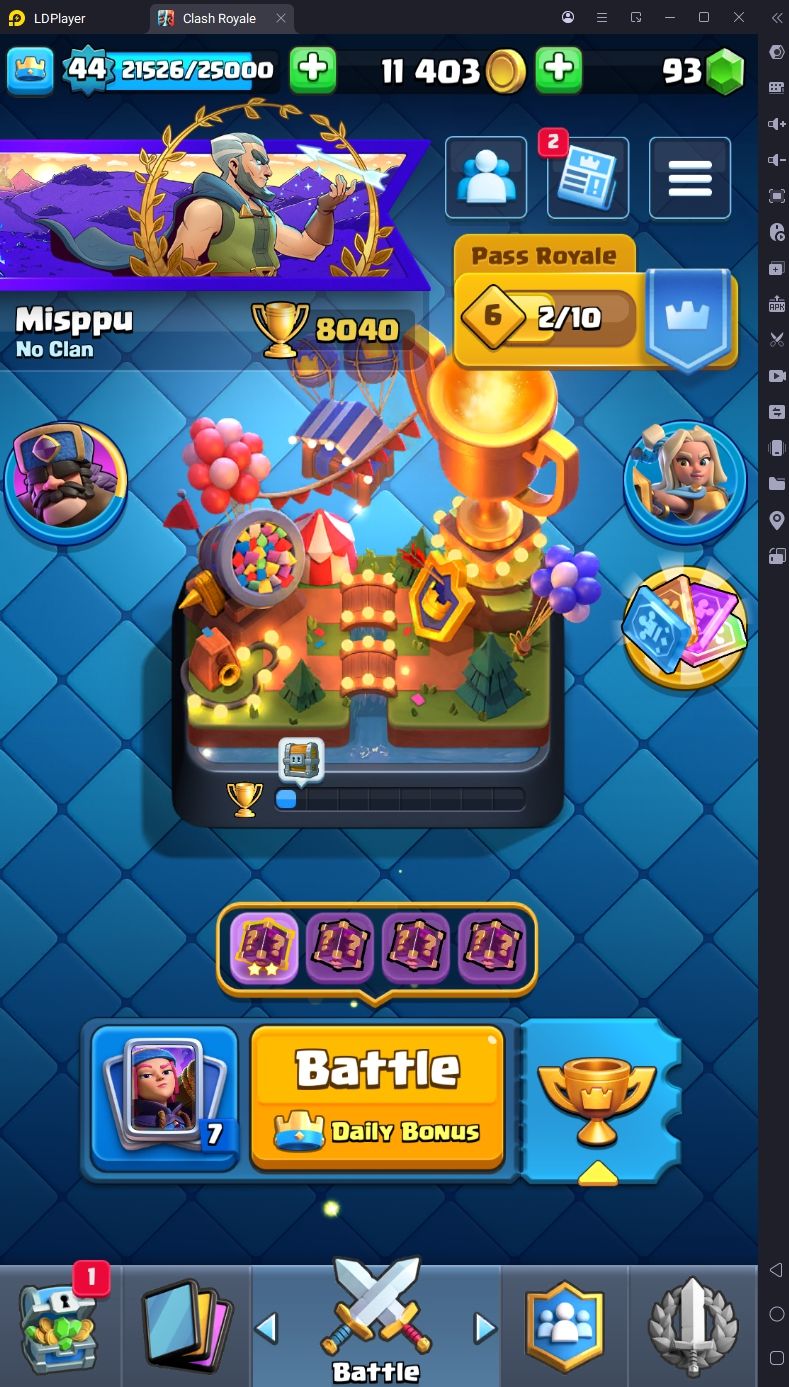Open the friends and social icon

click(486, 178)
